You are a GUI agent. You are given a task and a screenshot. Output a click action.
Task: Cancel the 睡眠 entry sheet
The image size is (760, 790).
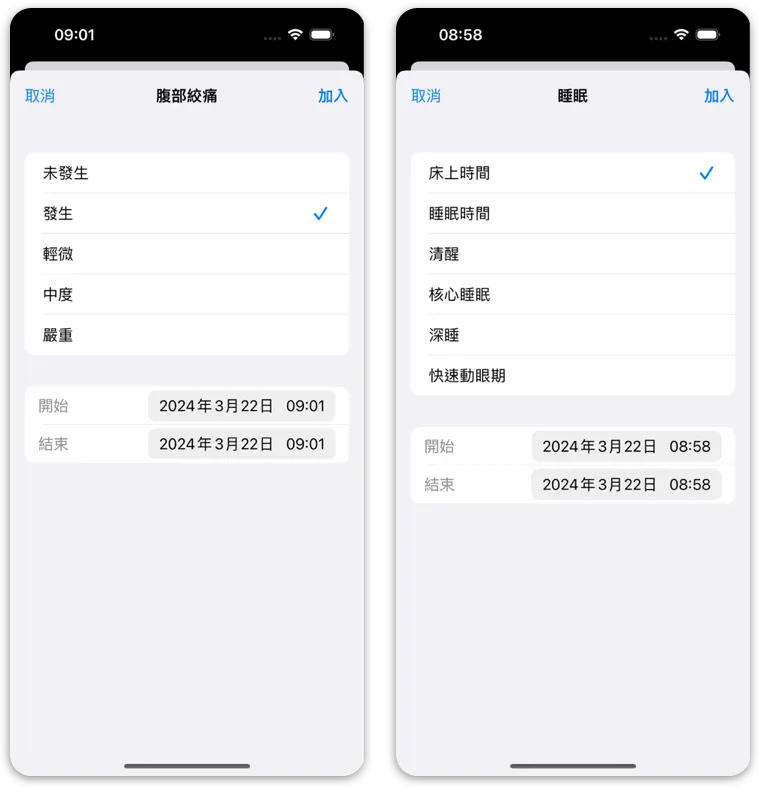[x=426, y=96]
